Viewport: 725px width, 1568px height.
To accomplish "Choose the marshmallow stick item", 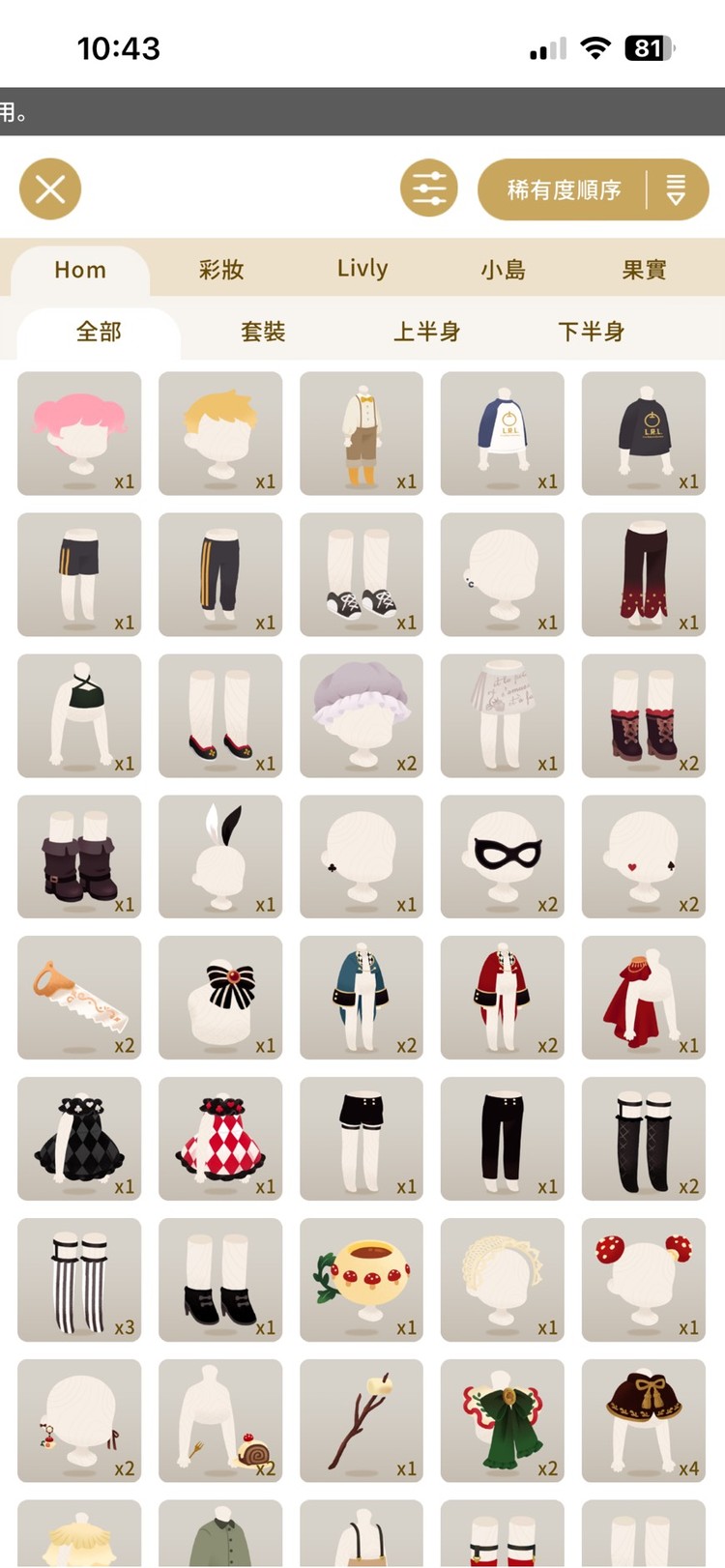I will [362, 1420].
